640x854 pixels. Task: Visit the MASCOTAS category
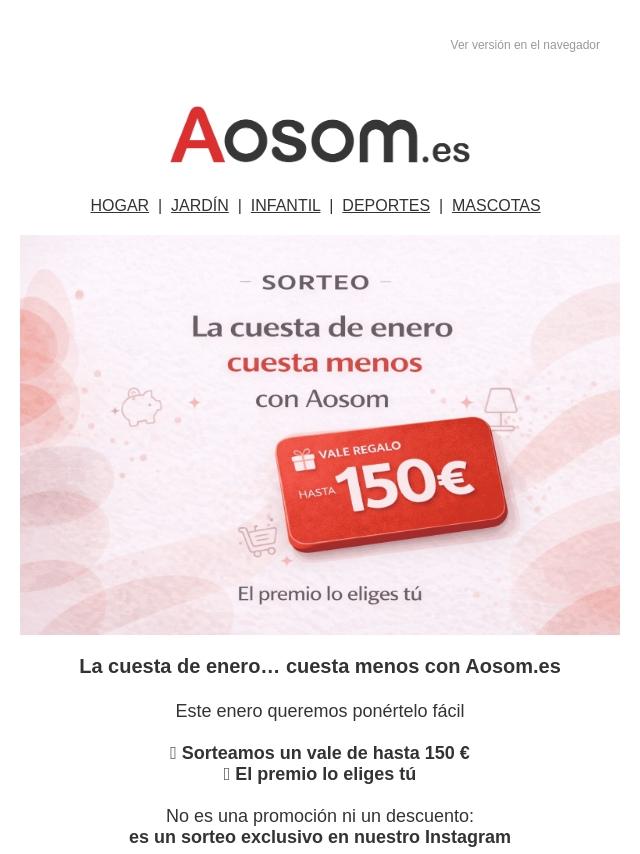coord(495,205)
